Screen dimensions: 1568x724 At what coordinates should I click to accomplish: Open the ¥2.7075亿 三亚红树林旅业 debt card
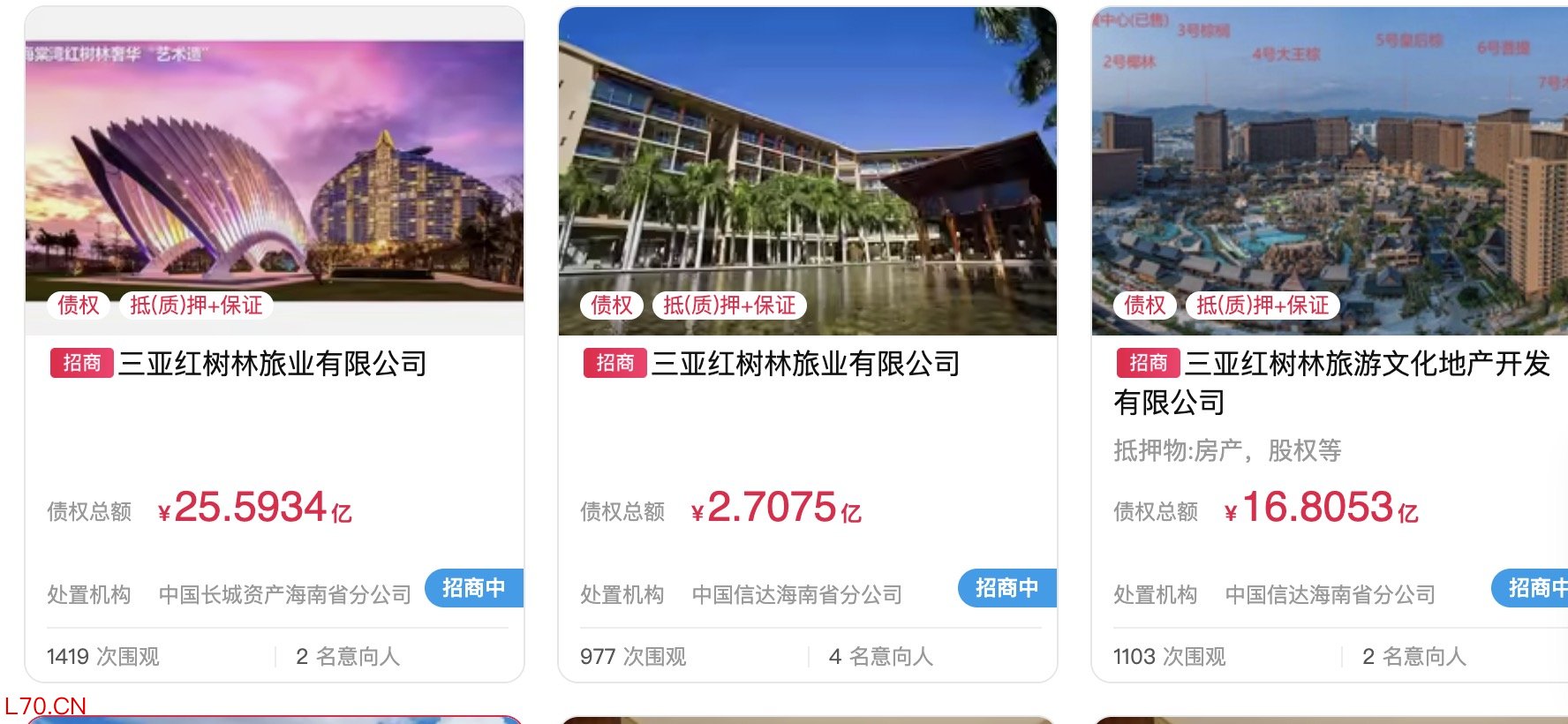point(805,364)
